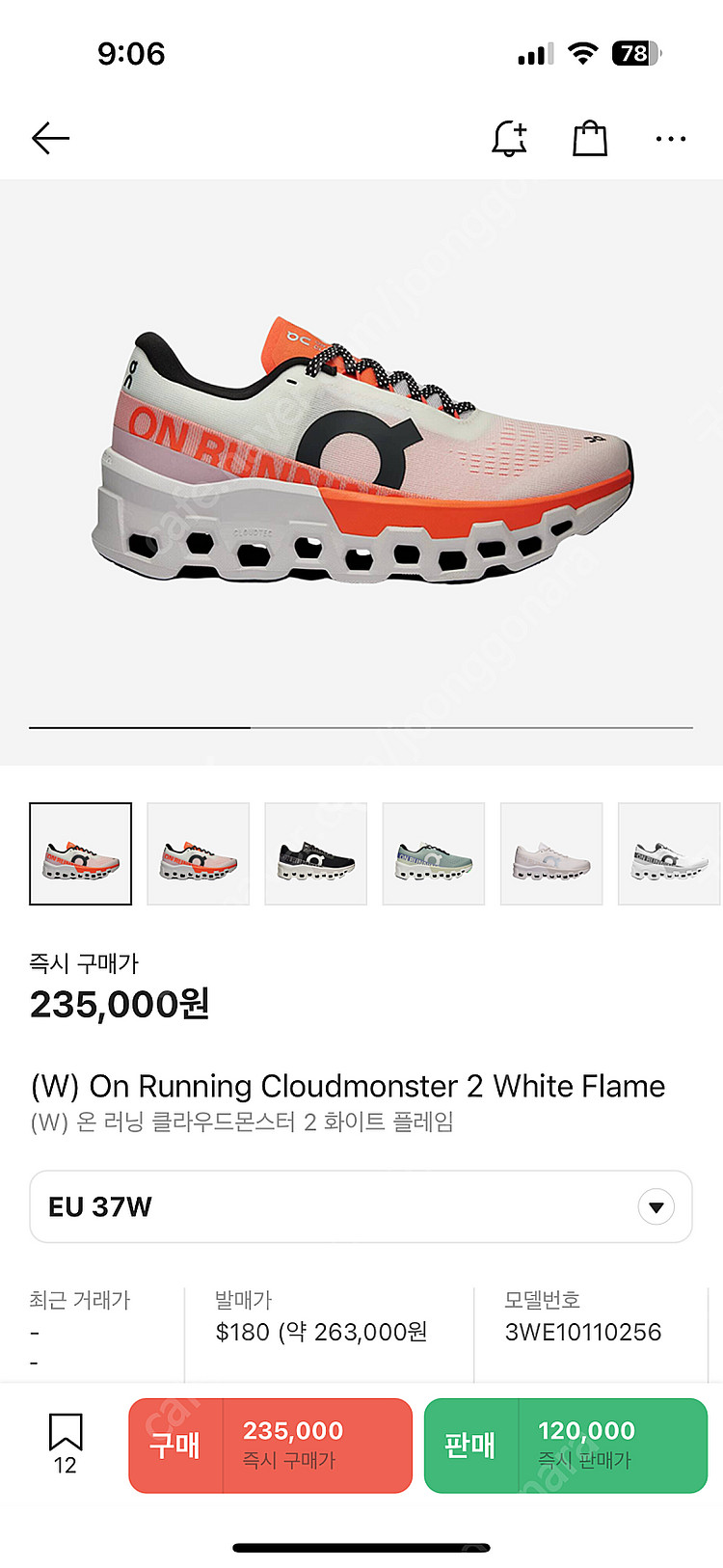Set a price alert with the bell icon
Screen dimensions: 723x1568
[509, 139]
